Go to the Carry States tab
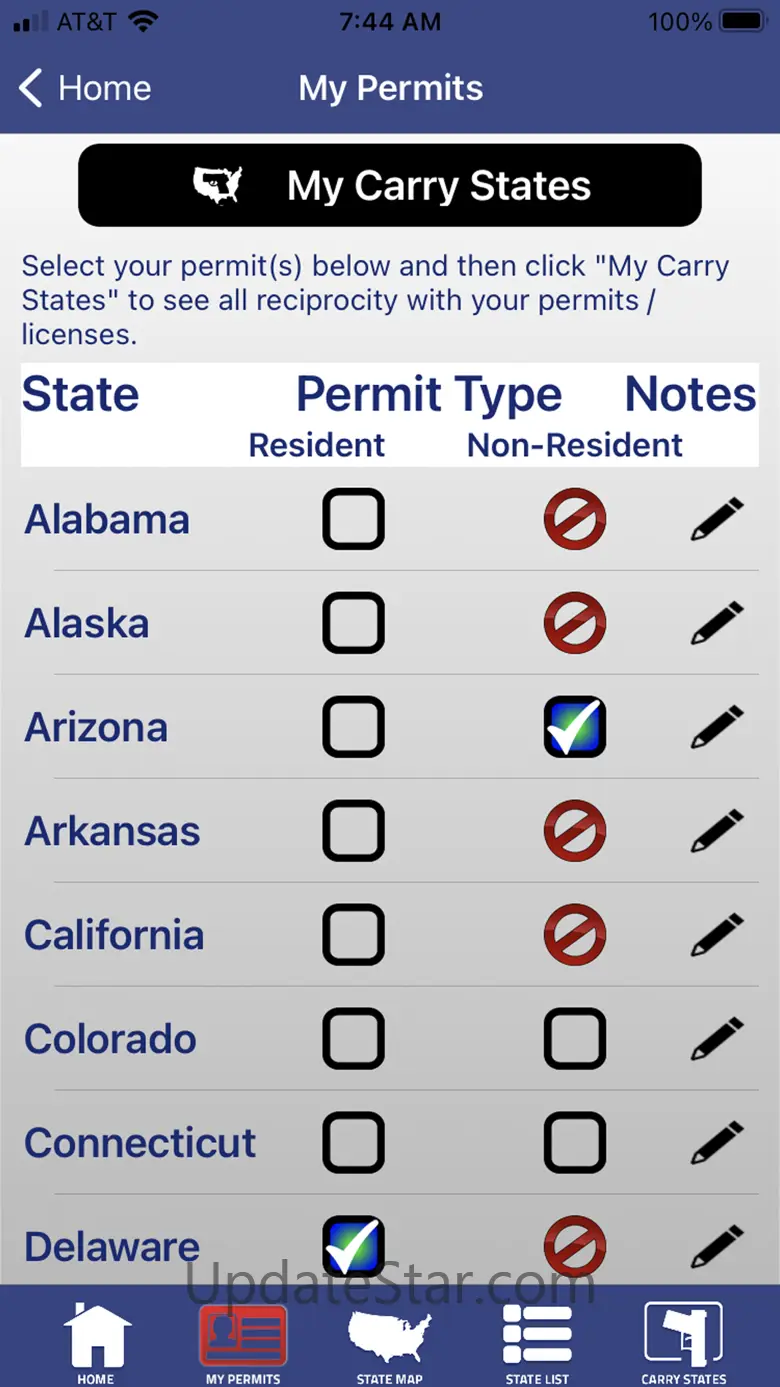This screenshot has width=780, height=1387. coord(684,1342)
